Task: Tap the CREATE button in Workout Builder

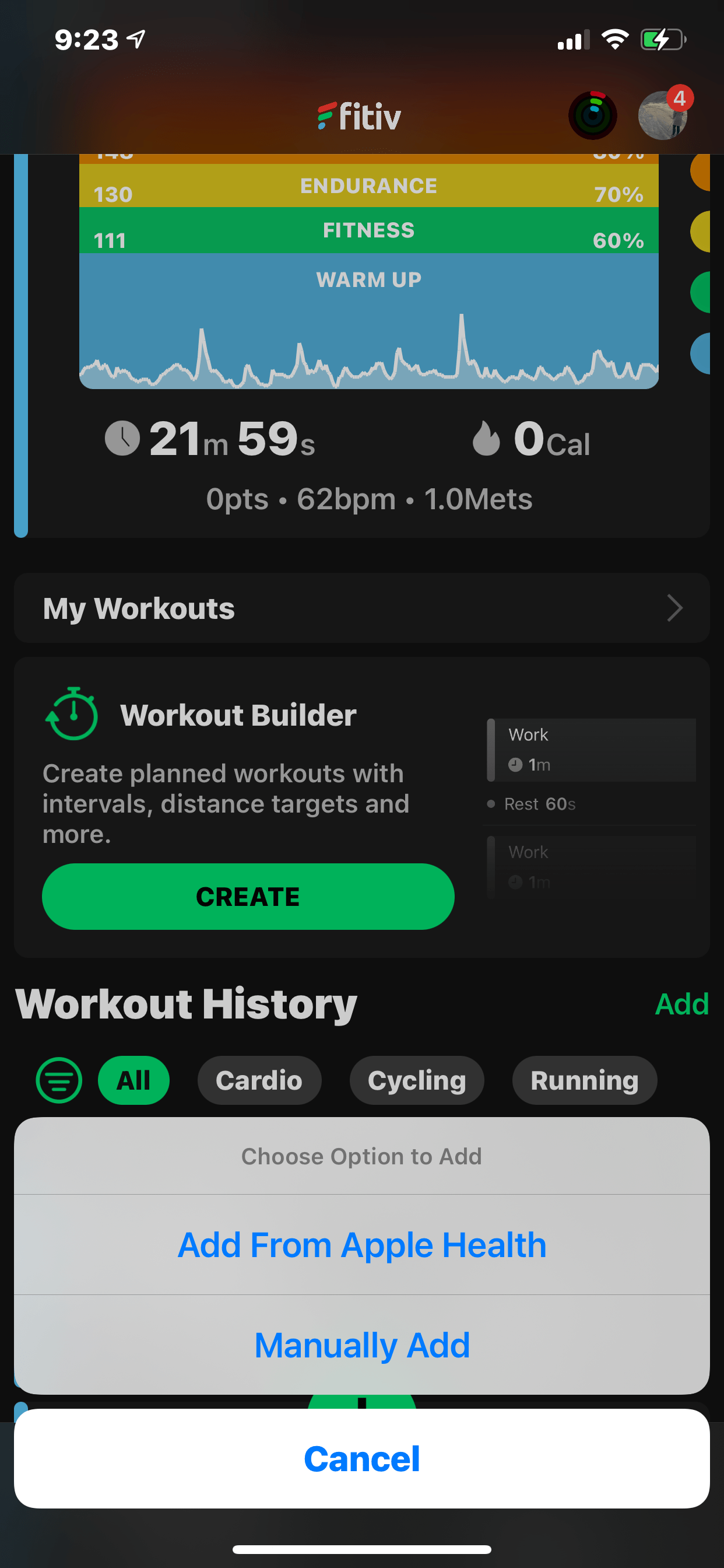Action: [x=247, y=896]
